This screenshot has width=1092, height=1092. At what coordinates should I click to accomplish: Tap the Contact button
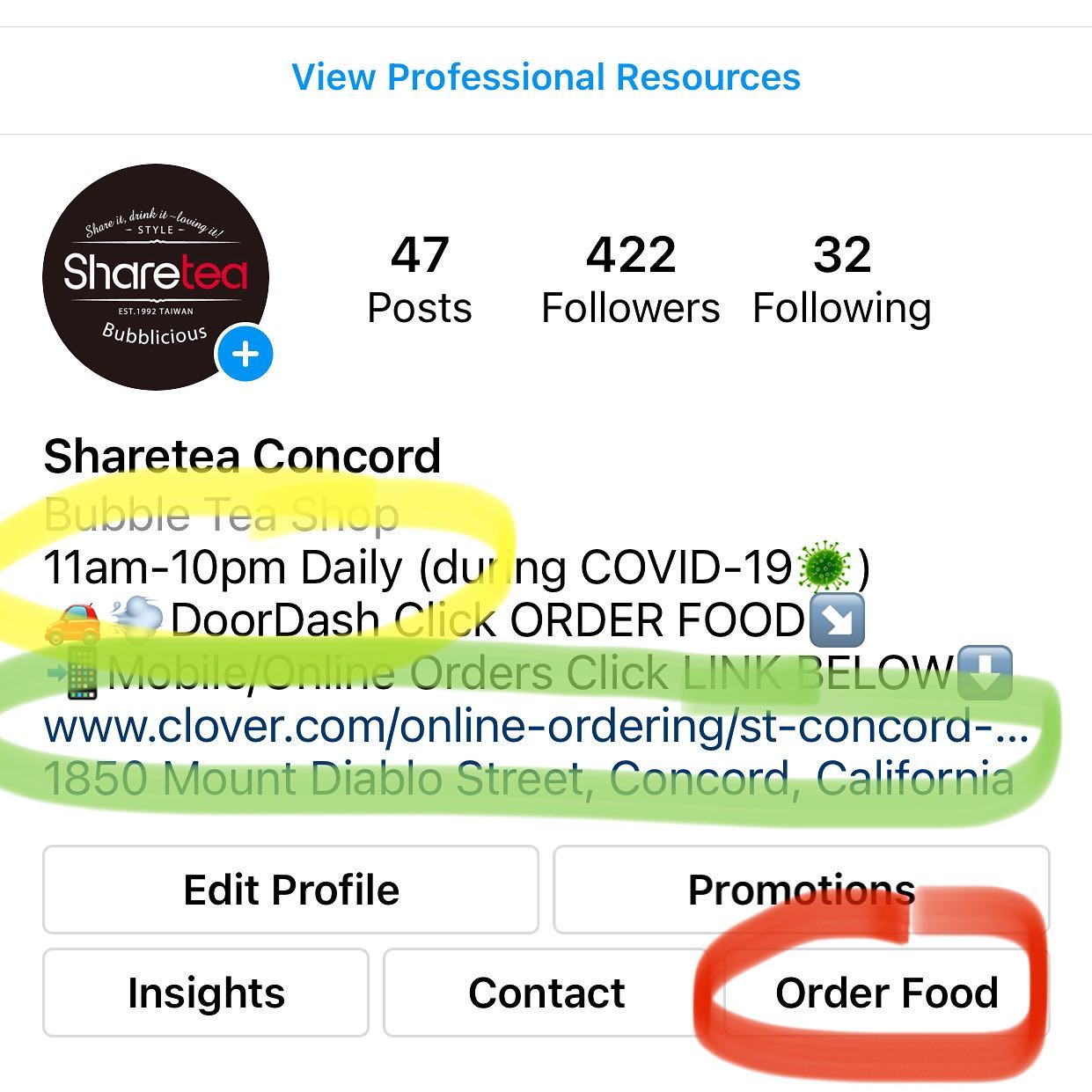546,993
